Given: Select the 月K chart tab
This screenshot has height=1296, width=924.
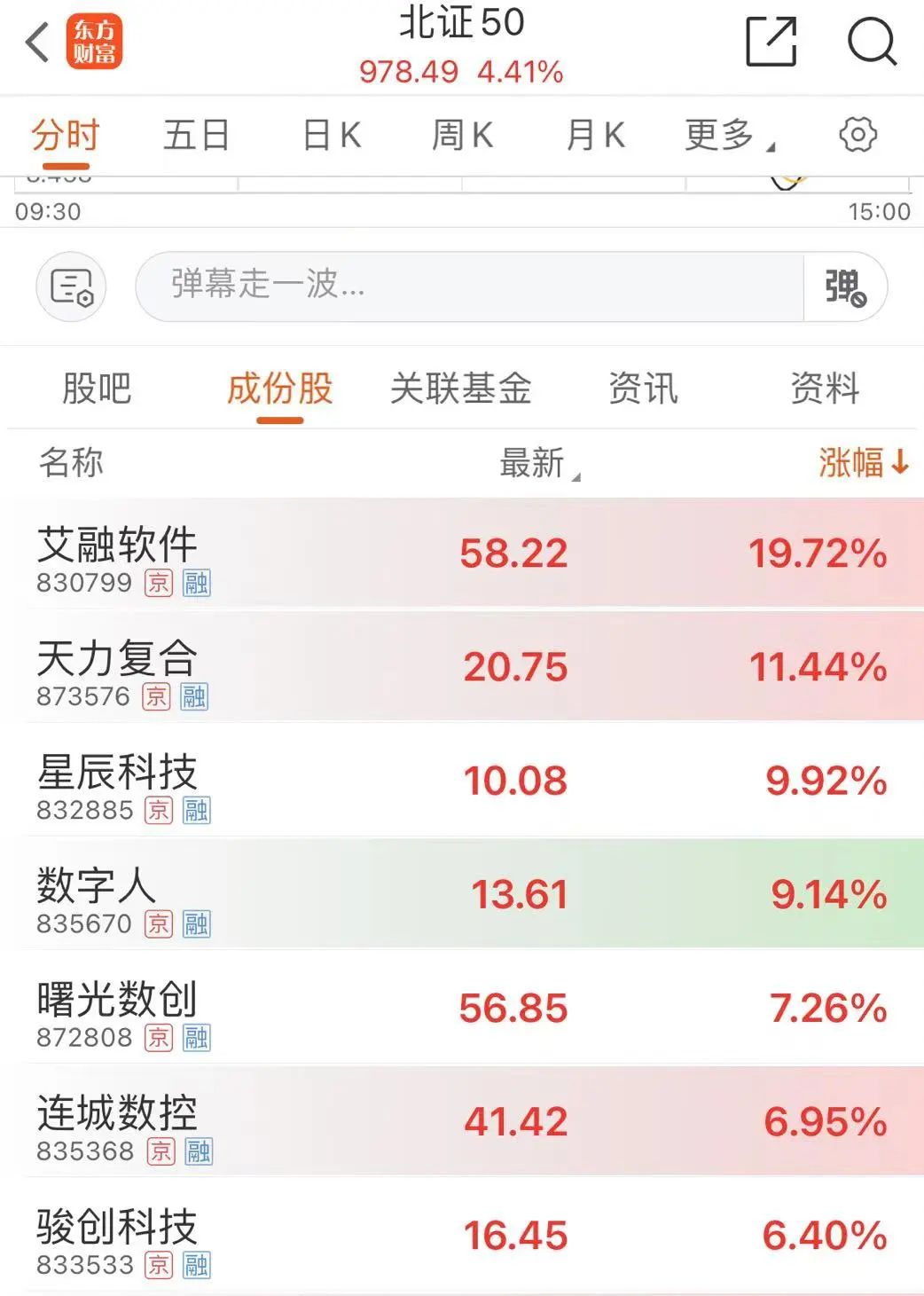Looking at the screenshot, I should pyautogui.click(x=595, y=136).
